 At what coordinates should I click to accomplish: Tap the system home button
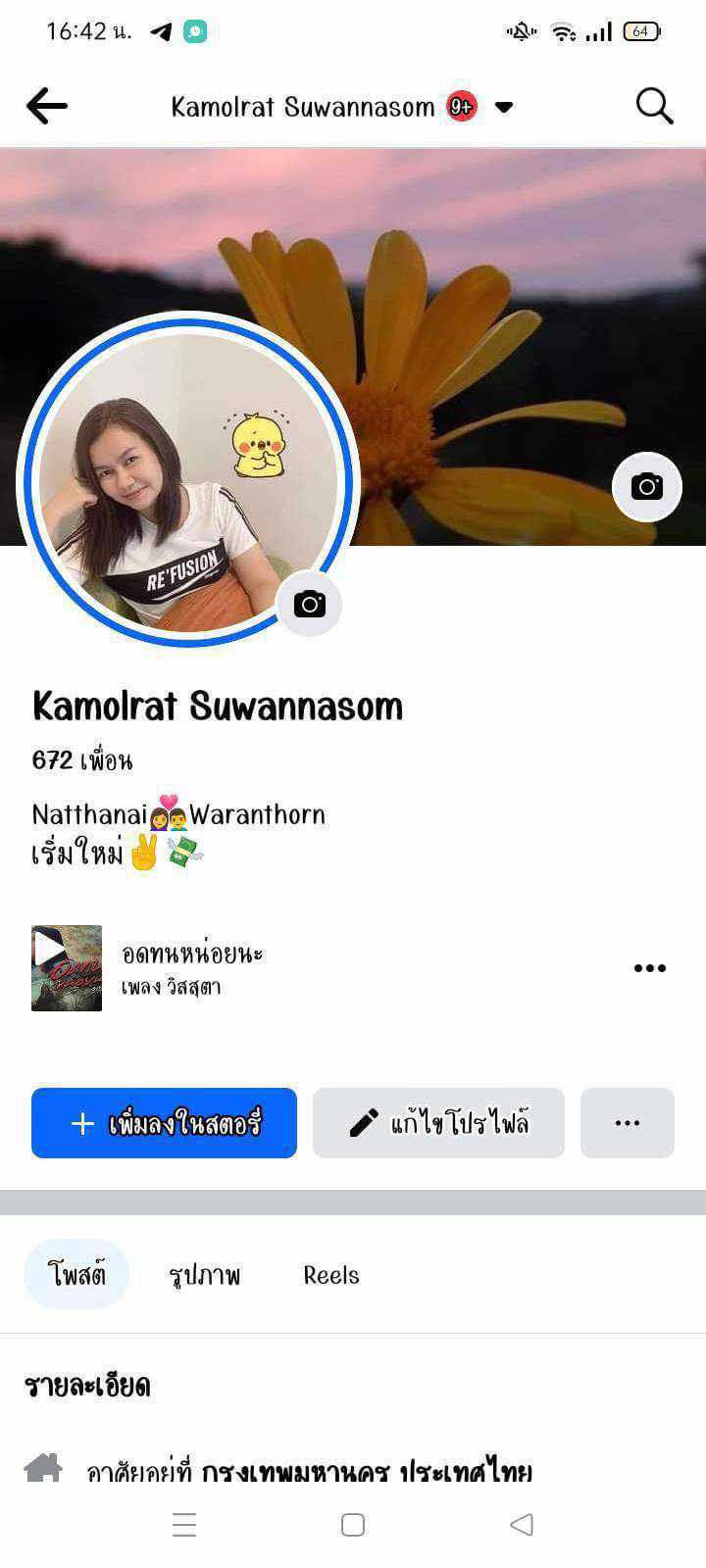tap(353, 1525)
